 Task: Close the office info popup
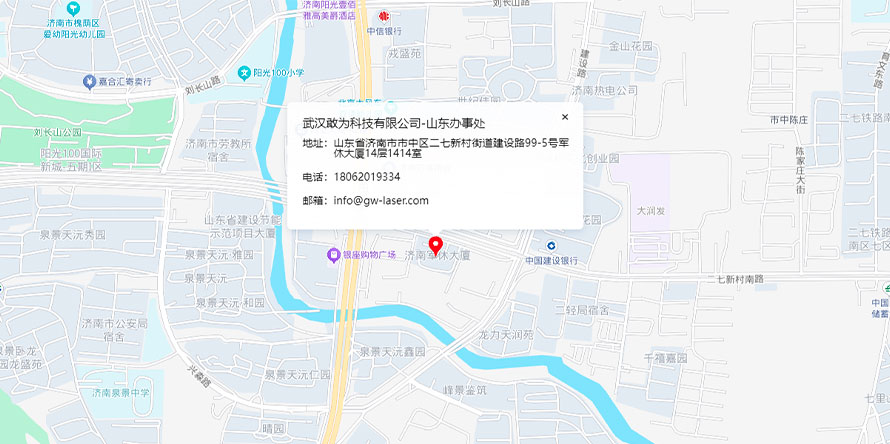click(564, 117)
